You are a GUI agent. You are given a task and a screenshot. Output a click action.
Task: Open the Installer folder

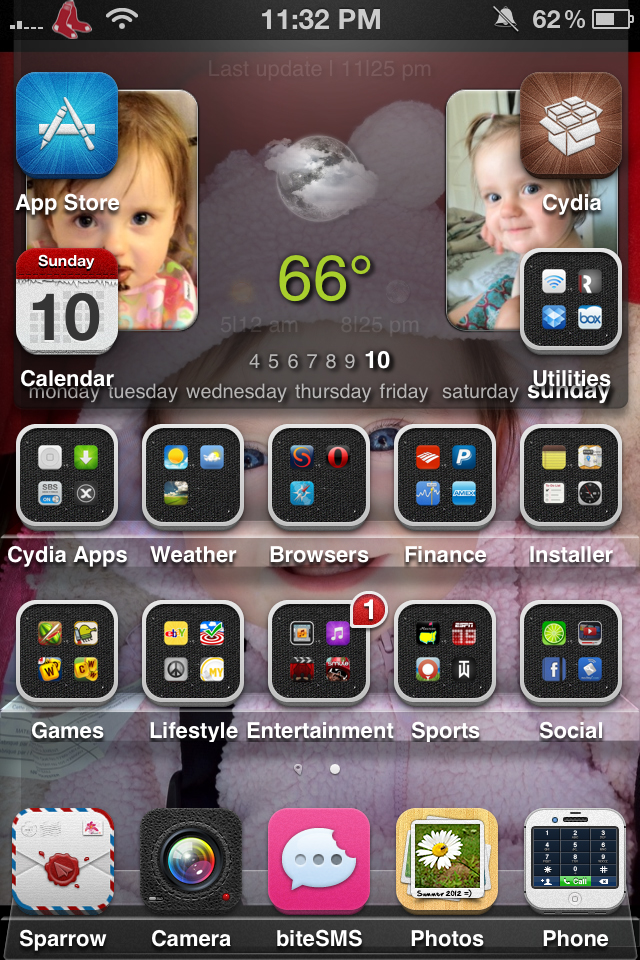click(x=571, y=476)
